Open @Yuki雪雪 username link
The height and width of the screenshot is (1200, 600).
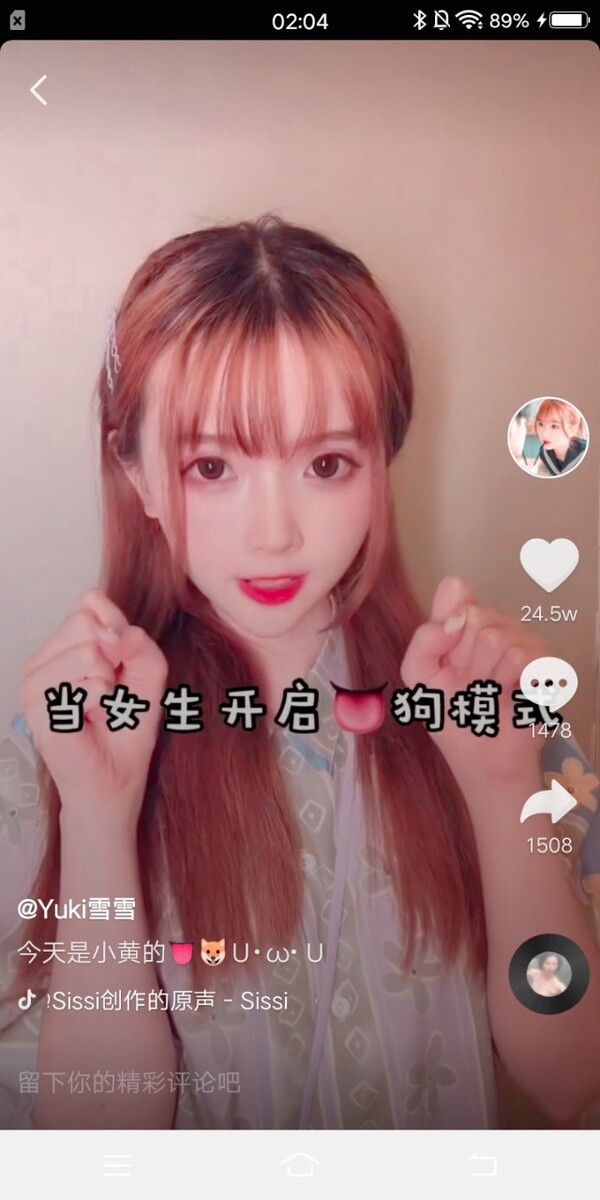77,909
